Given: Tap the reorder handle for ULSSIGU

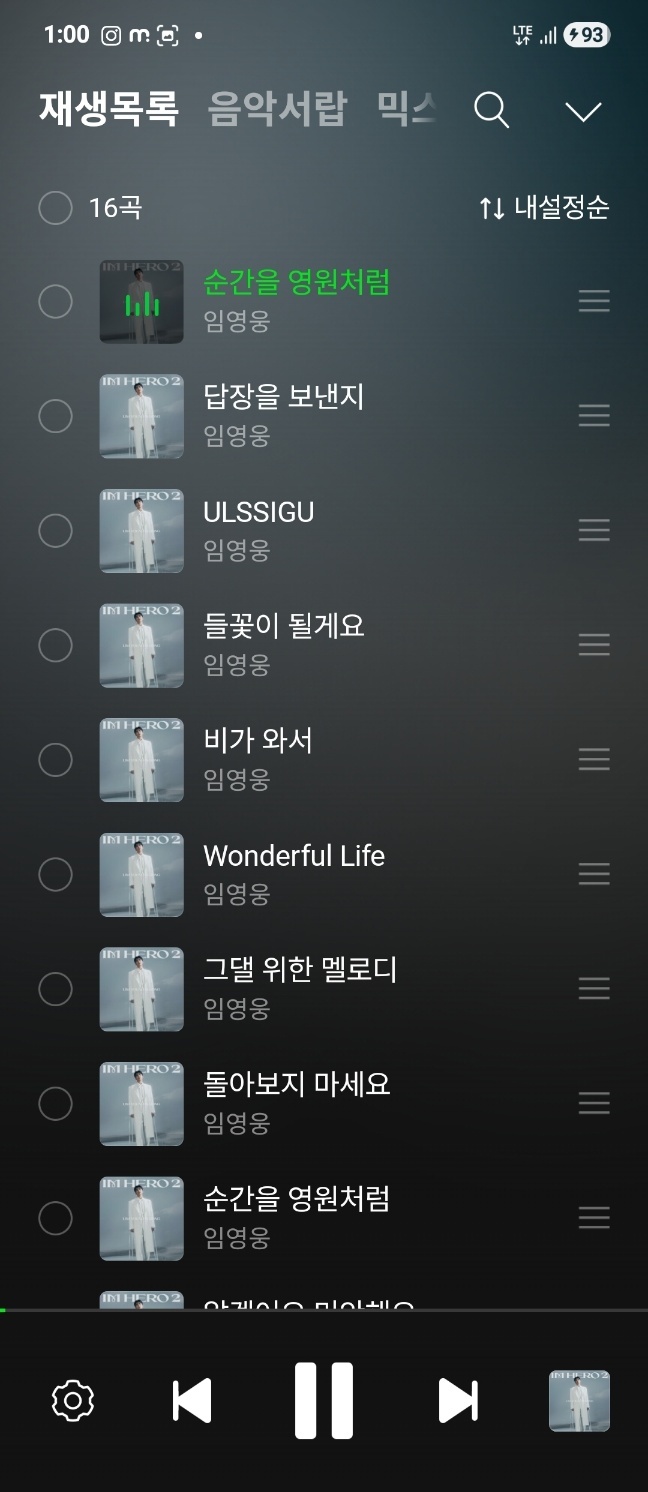Looking at the screenshot, I should click(594, 530).
